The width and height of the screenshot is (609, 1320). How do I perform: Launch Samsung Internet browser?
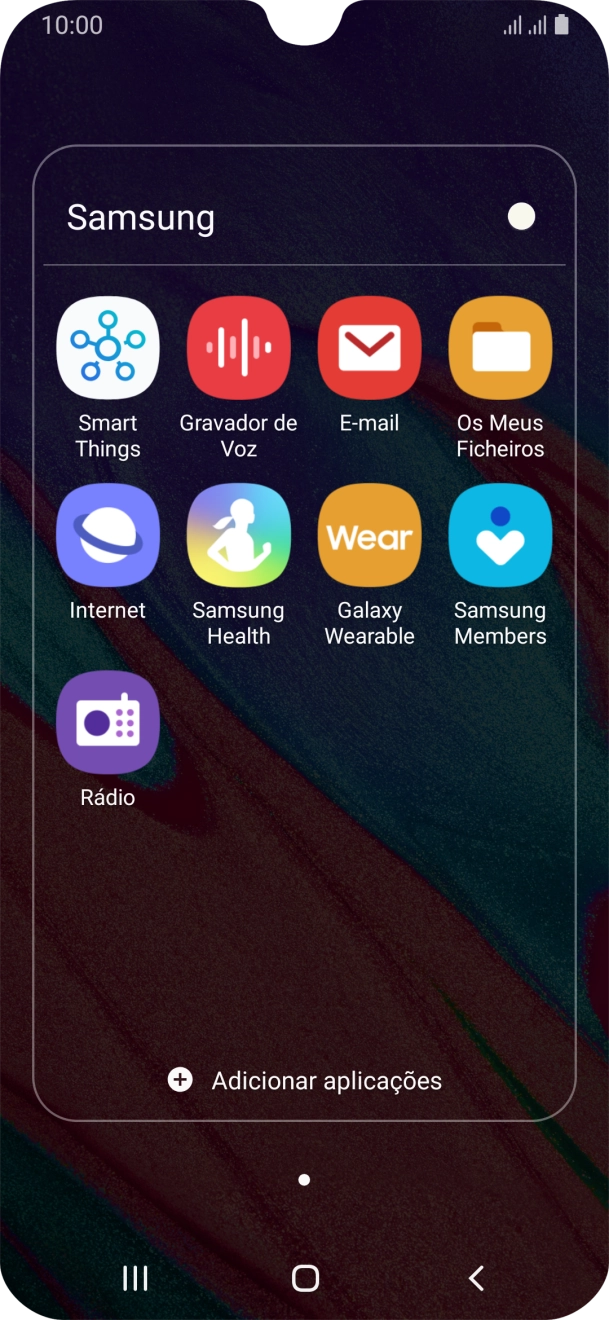108,535
